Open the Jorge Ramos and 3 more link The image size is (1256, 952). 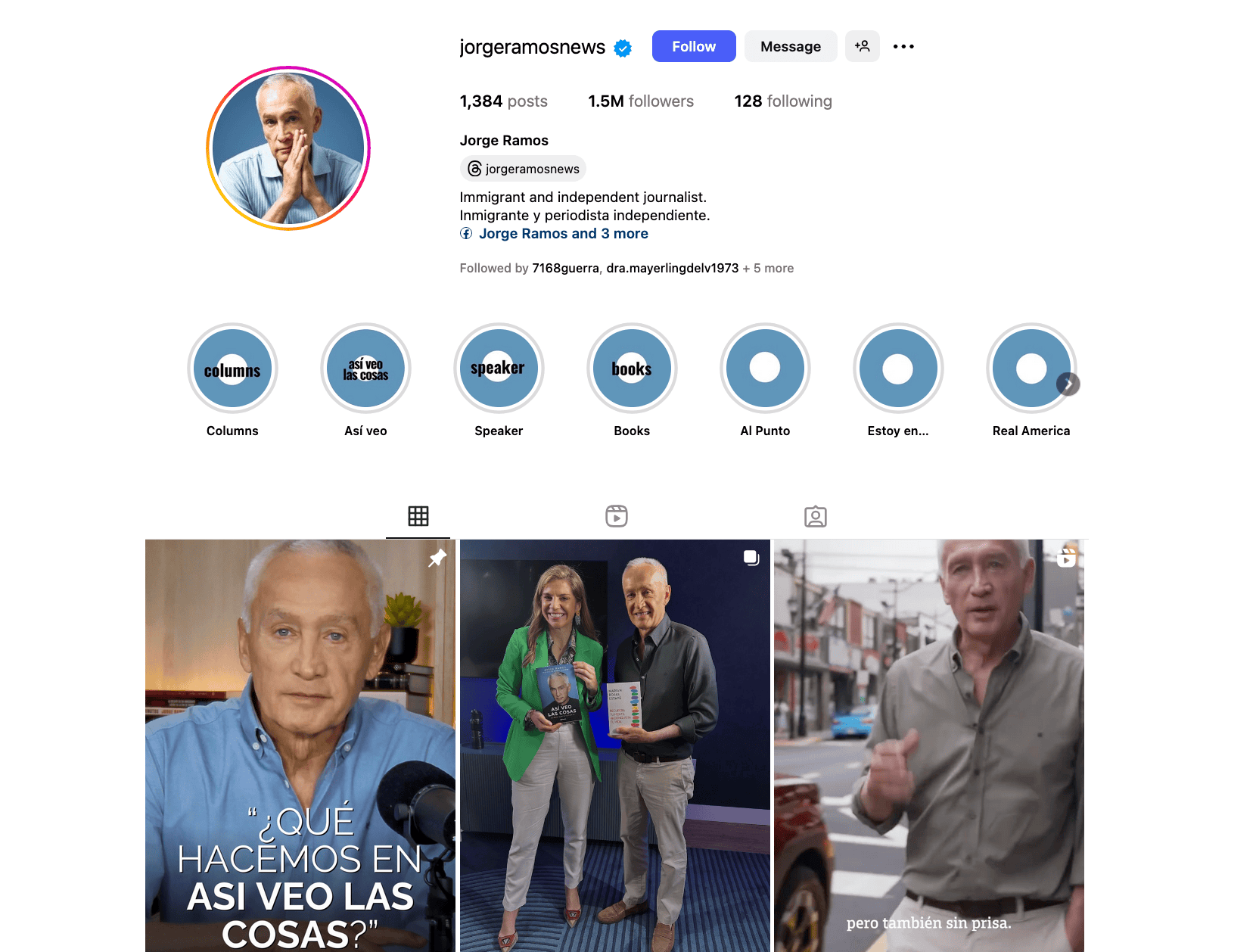(x=563, y=234)
